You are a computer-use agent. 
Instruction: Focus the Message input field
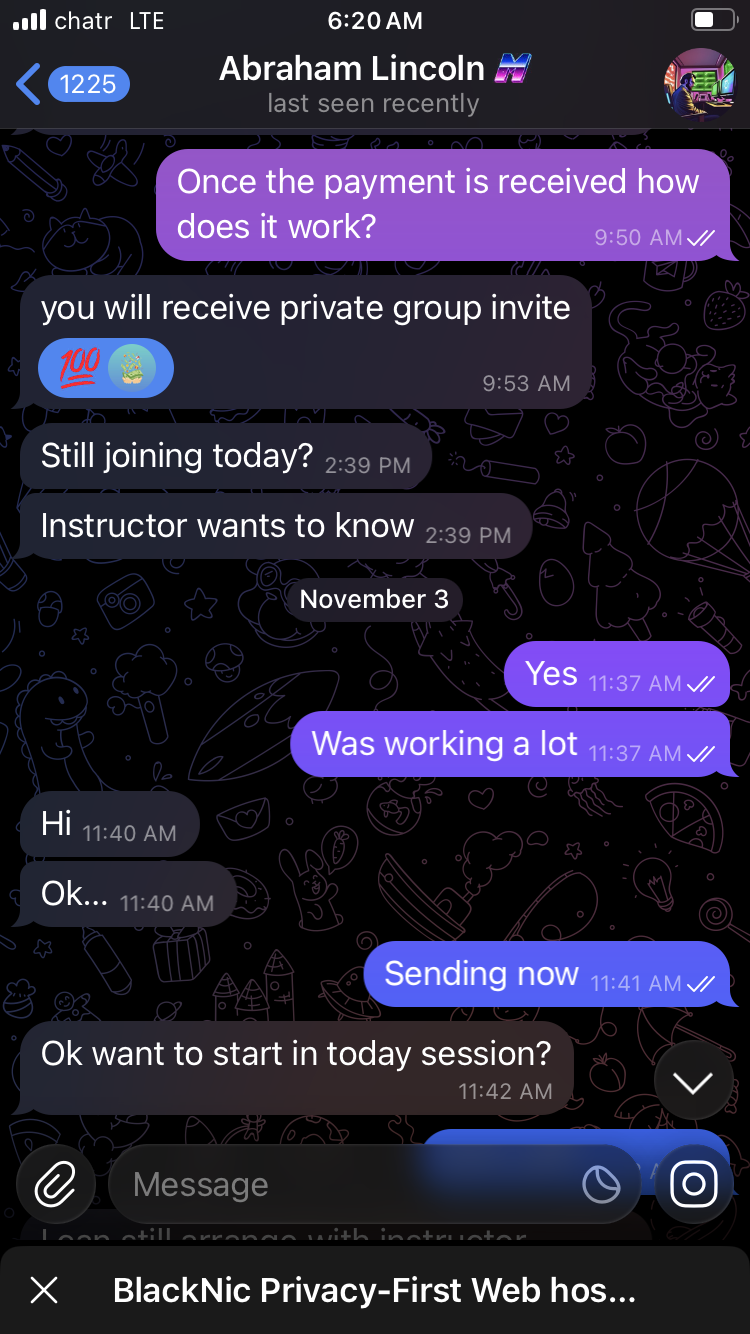tap(340, 1185)
